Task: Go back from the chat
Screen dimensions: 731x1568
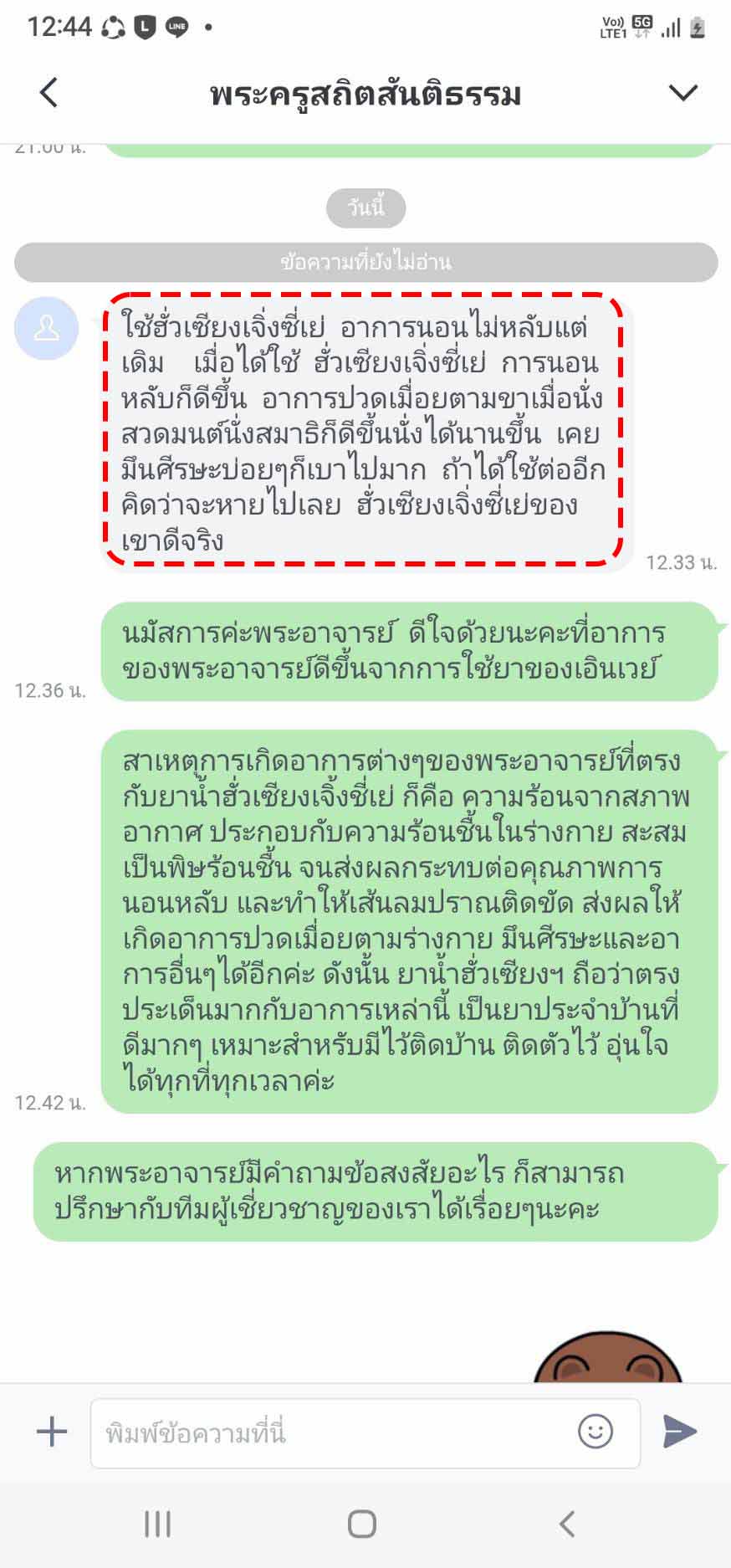Action: pos(49,93)
